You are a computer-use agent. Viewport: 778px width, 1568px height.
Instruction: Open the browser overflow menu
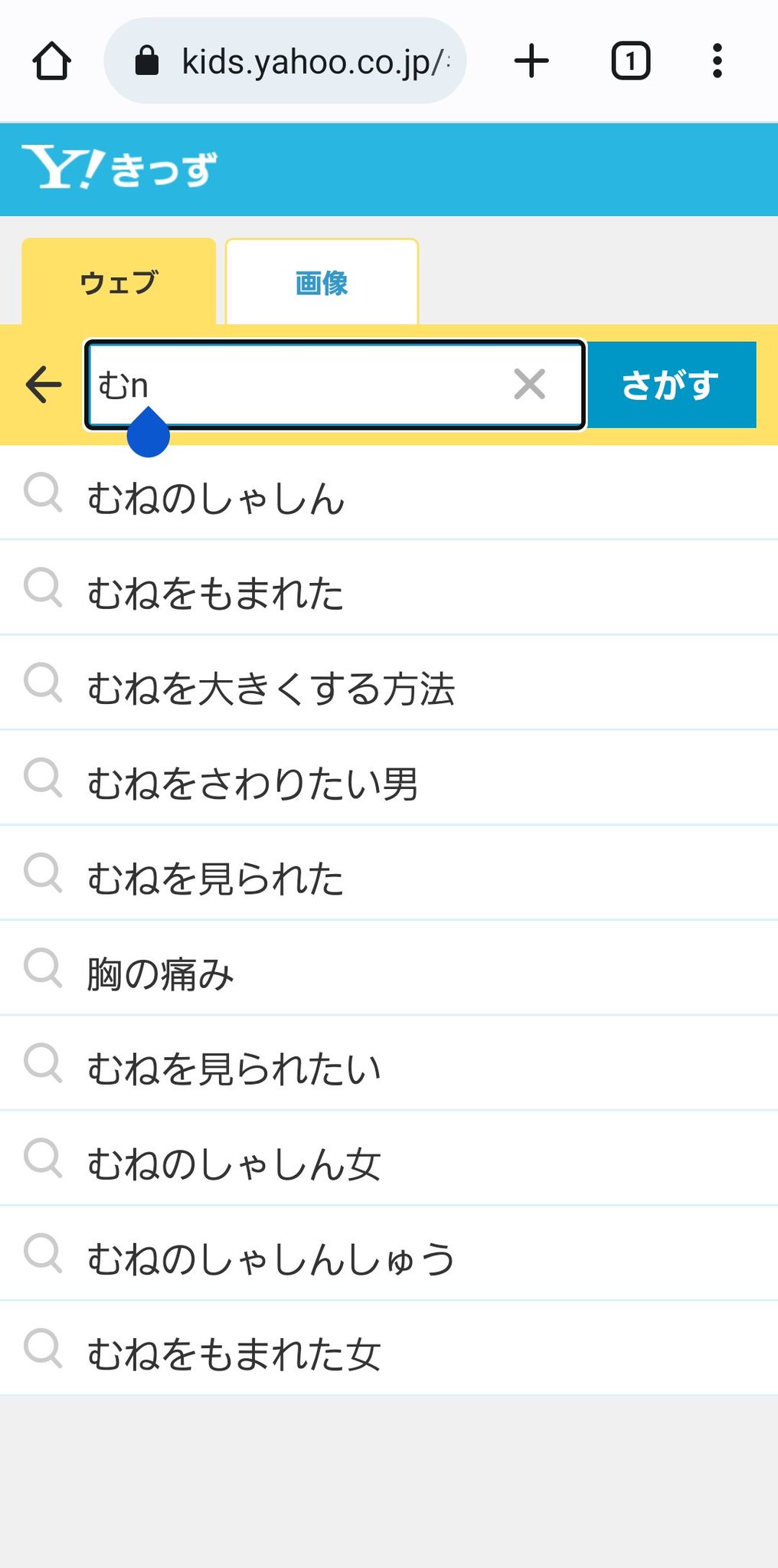[x=717, y=61]
